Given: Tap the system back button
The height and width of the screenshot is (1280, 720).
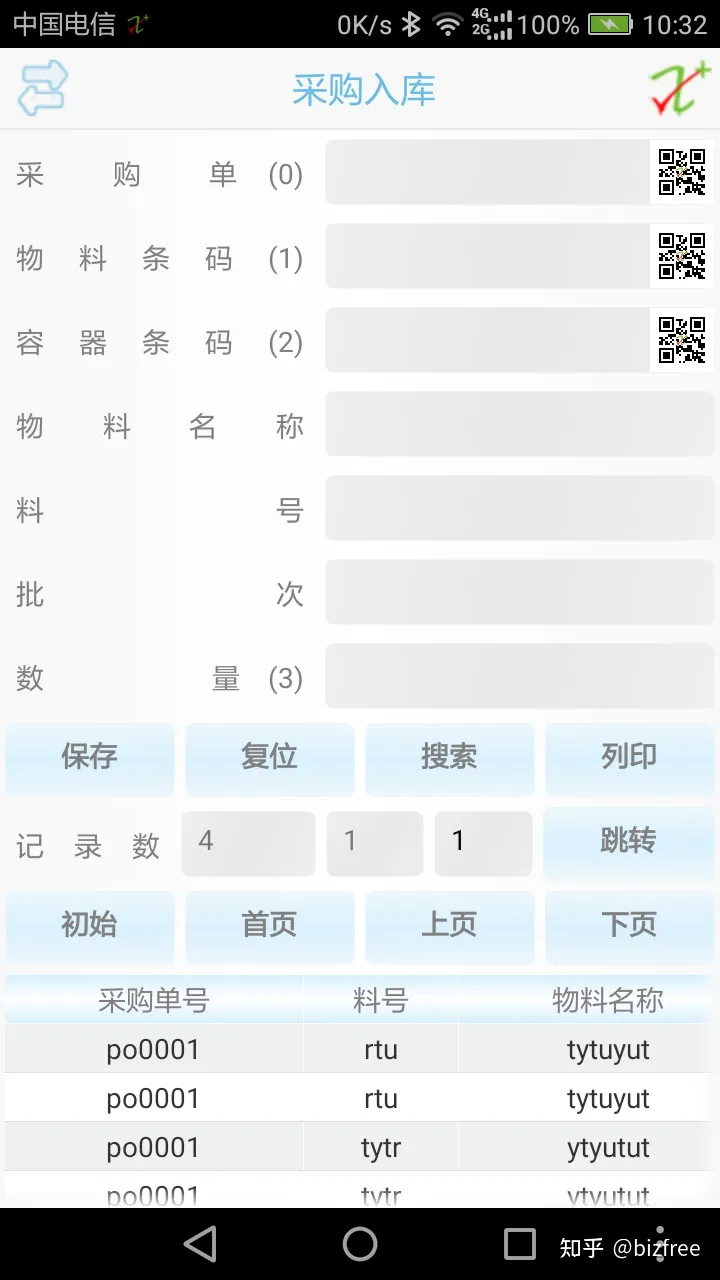Looking at the screenshot, I should click(x=200, y=1244).
